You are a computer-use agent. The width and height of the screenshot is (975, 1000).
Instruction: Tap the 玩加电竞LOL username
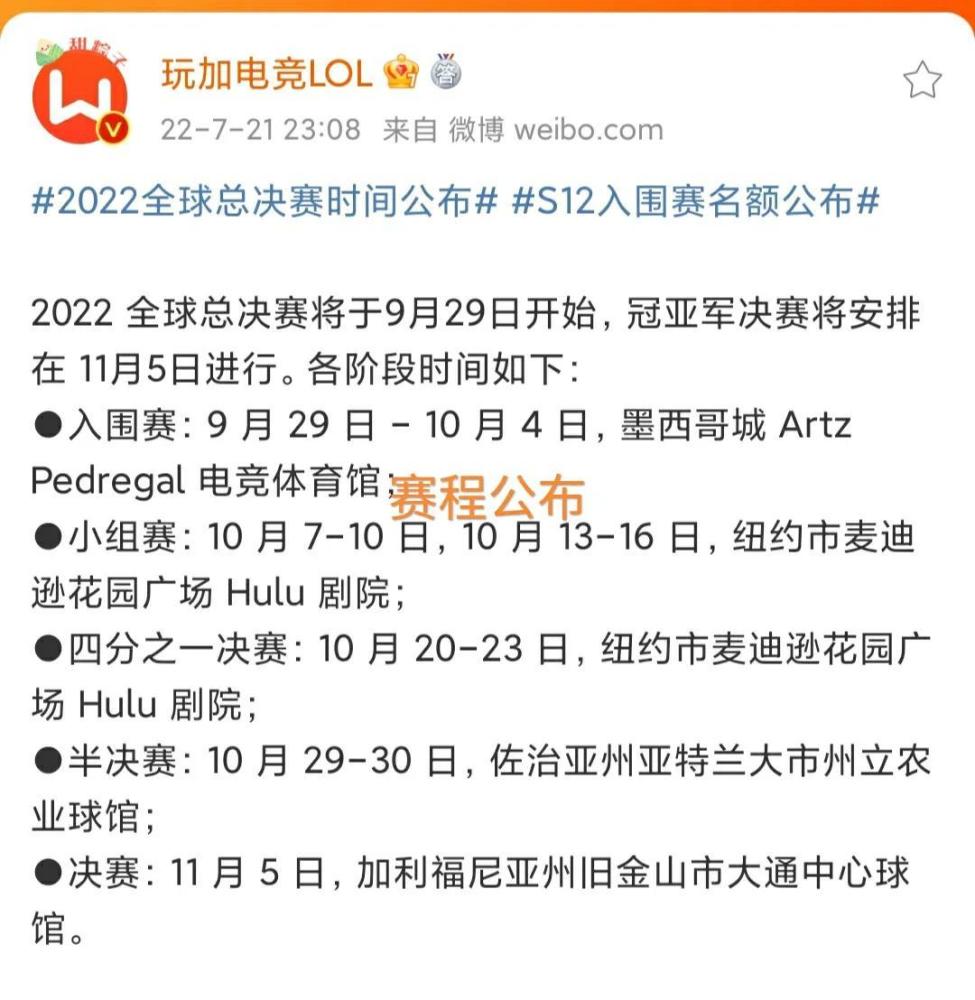click(266, 73)
